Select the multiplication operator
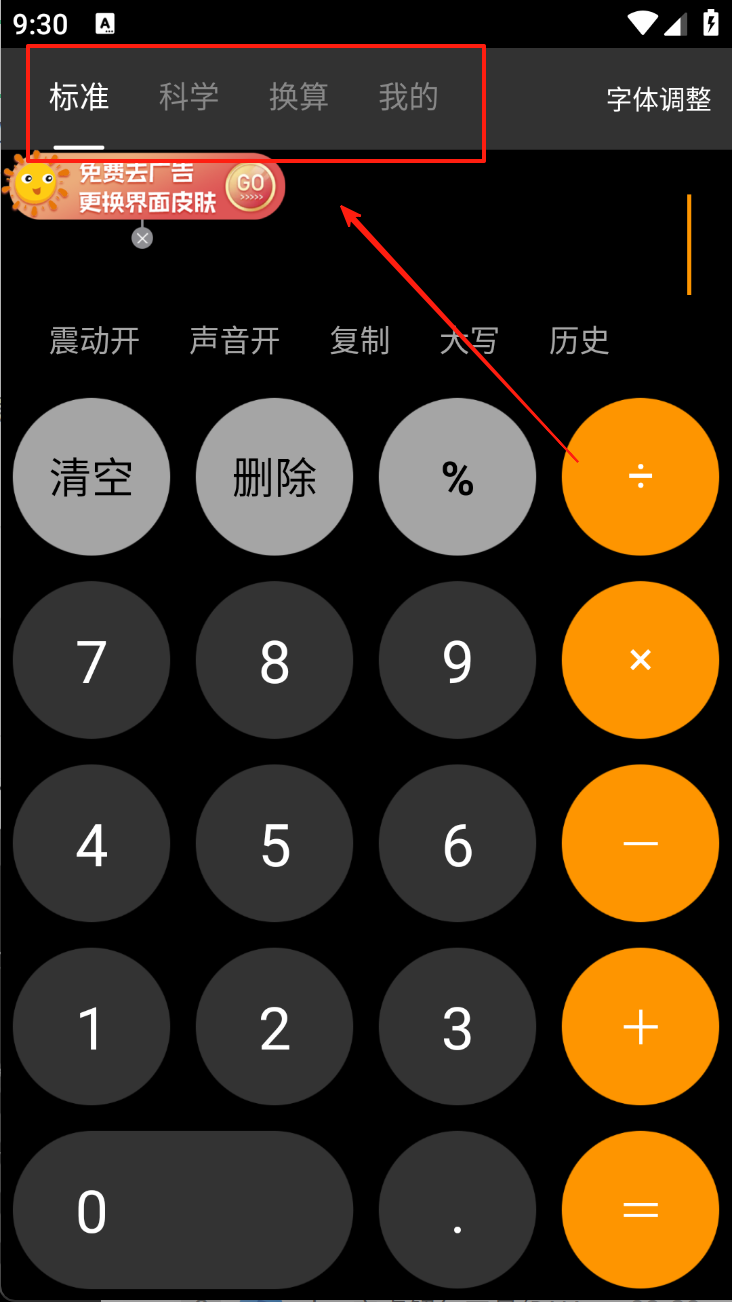This screenshot has height=1302, width=732. click(640, 660)
